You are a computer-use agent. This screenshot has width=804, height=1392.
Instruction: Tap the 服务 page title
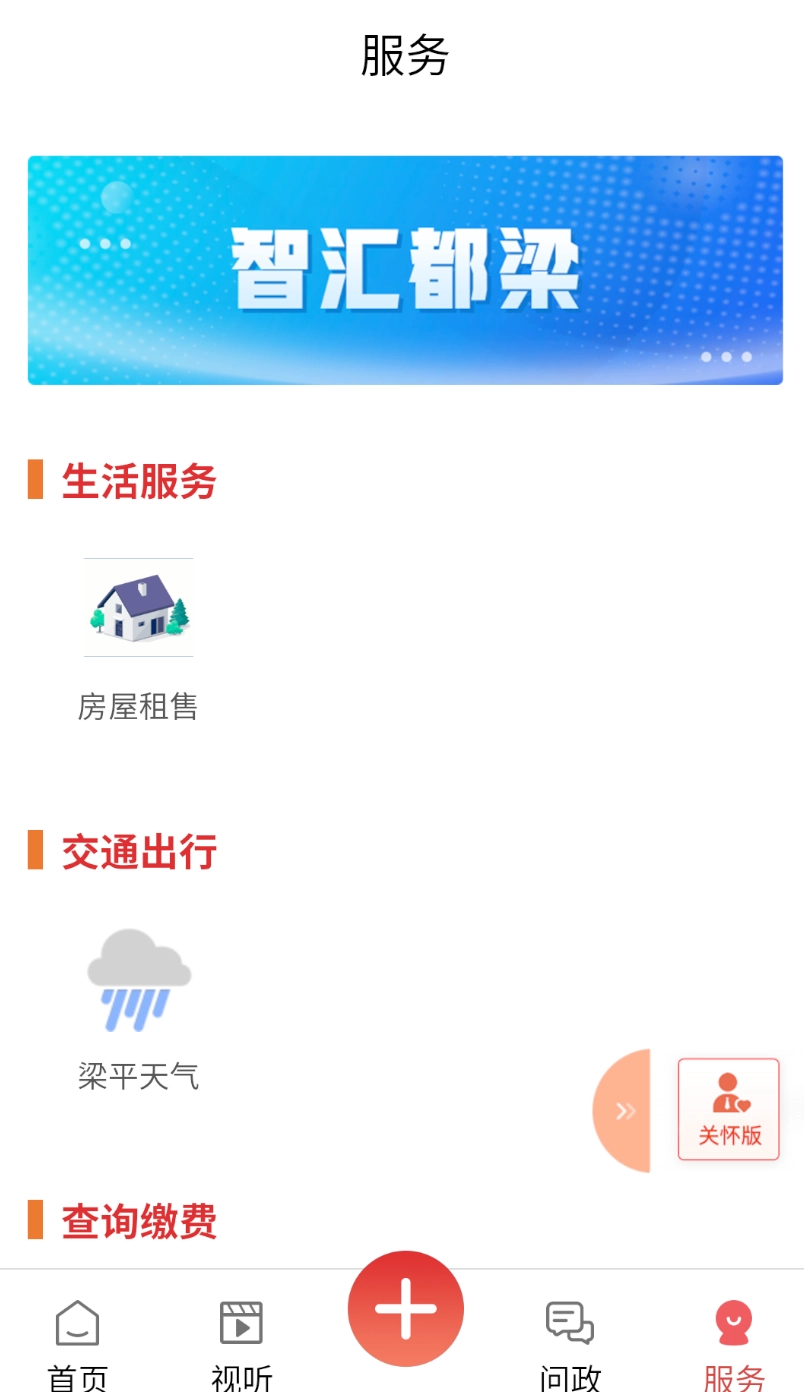[404, 58]
